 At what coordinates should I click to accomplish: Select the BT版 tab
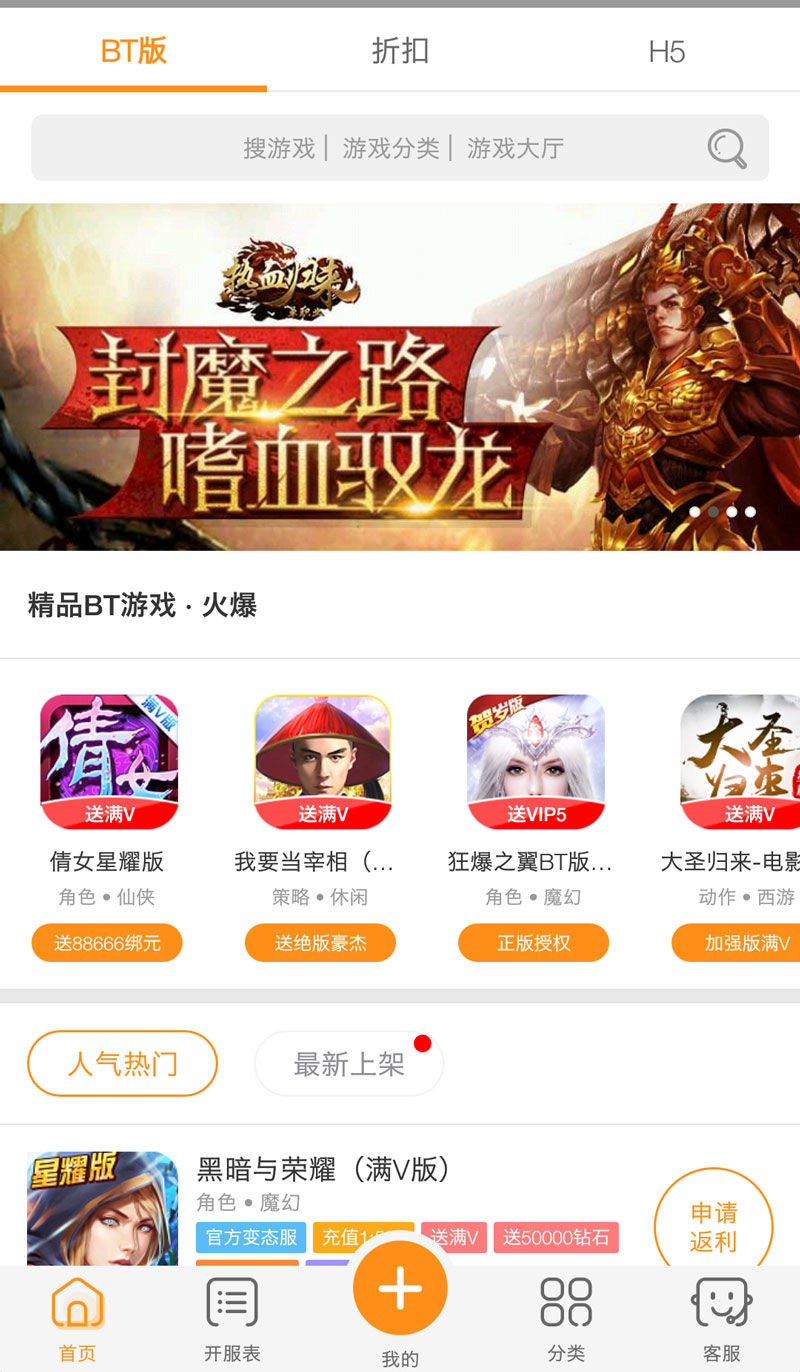coord(133,51)
